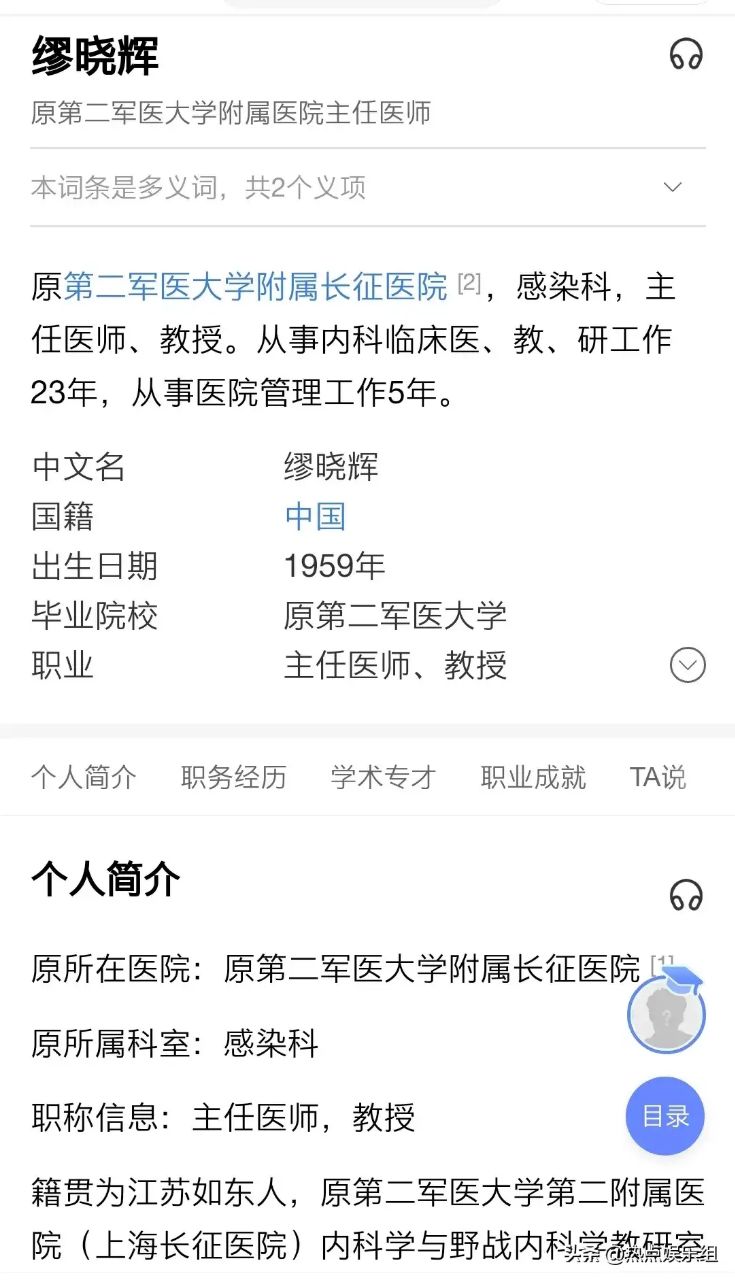This screenshot has height=1280, width=735.
Task: Expand the basic info table
Action: [687, 665]
